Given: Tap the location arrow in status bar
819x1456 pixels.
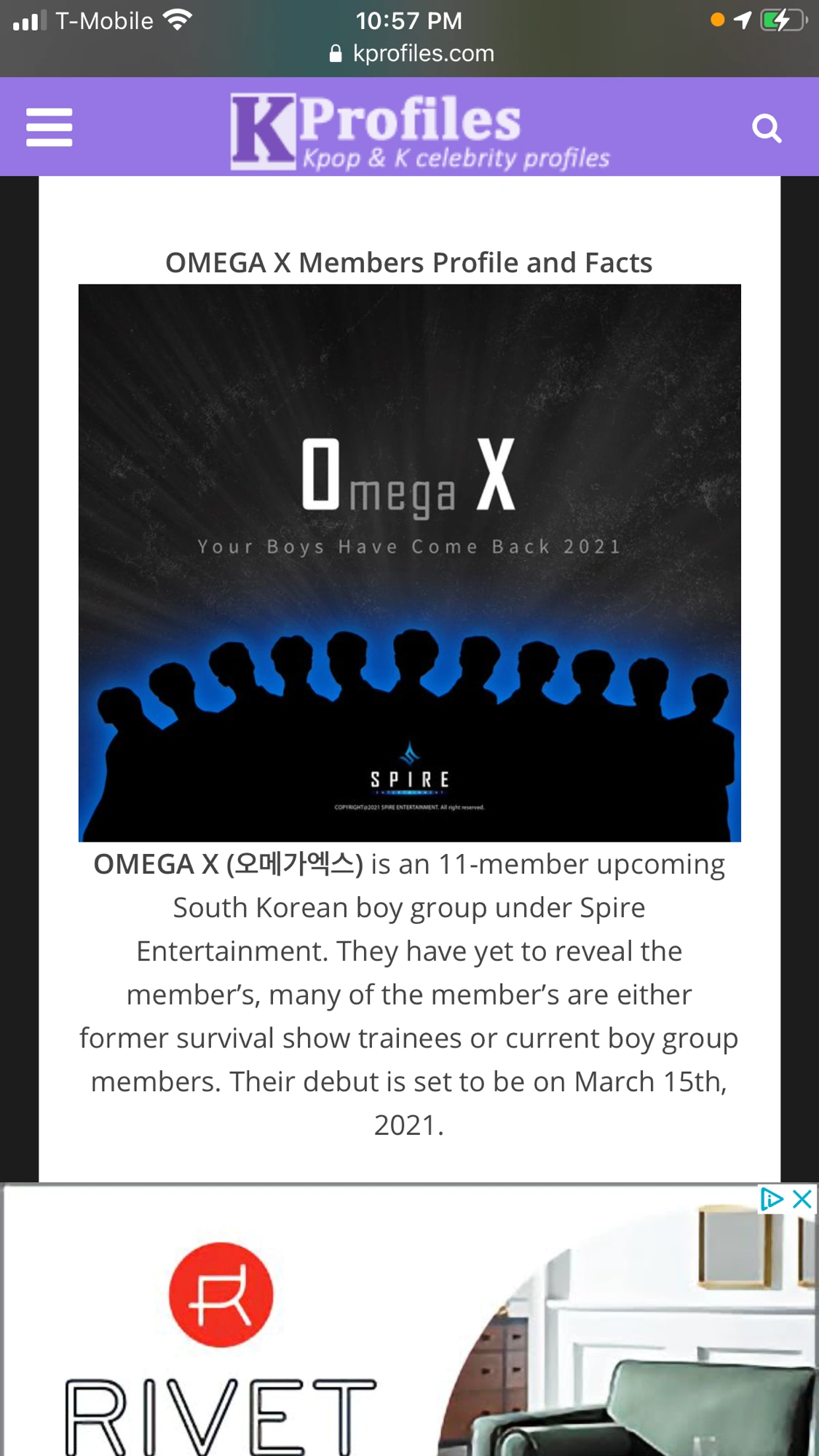Looking at the screenshot, I should point(742,20).
